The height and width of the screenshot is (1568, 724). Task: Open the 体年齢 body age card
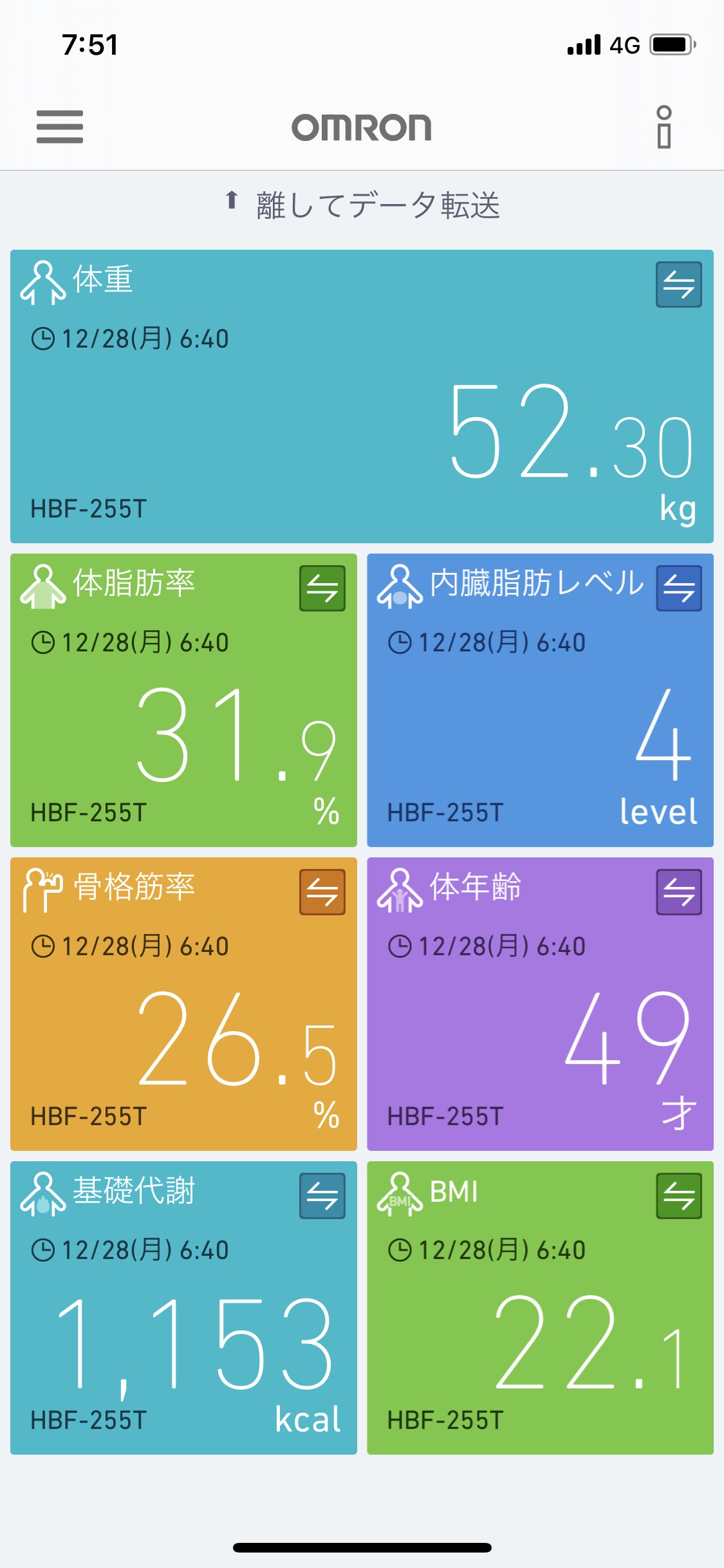click(540, 1004)
